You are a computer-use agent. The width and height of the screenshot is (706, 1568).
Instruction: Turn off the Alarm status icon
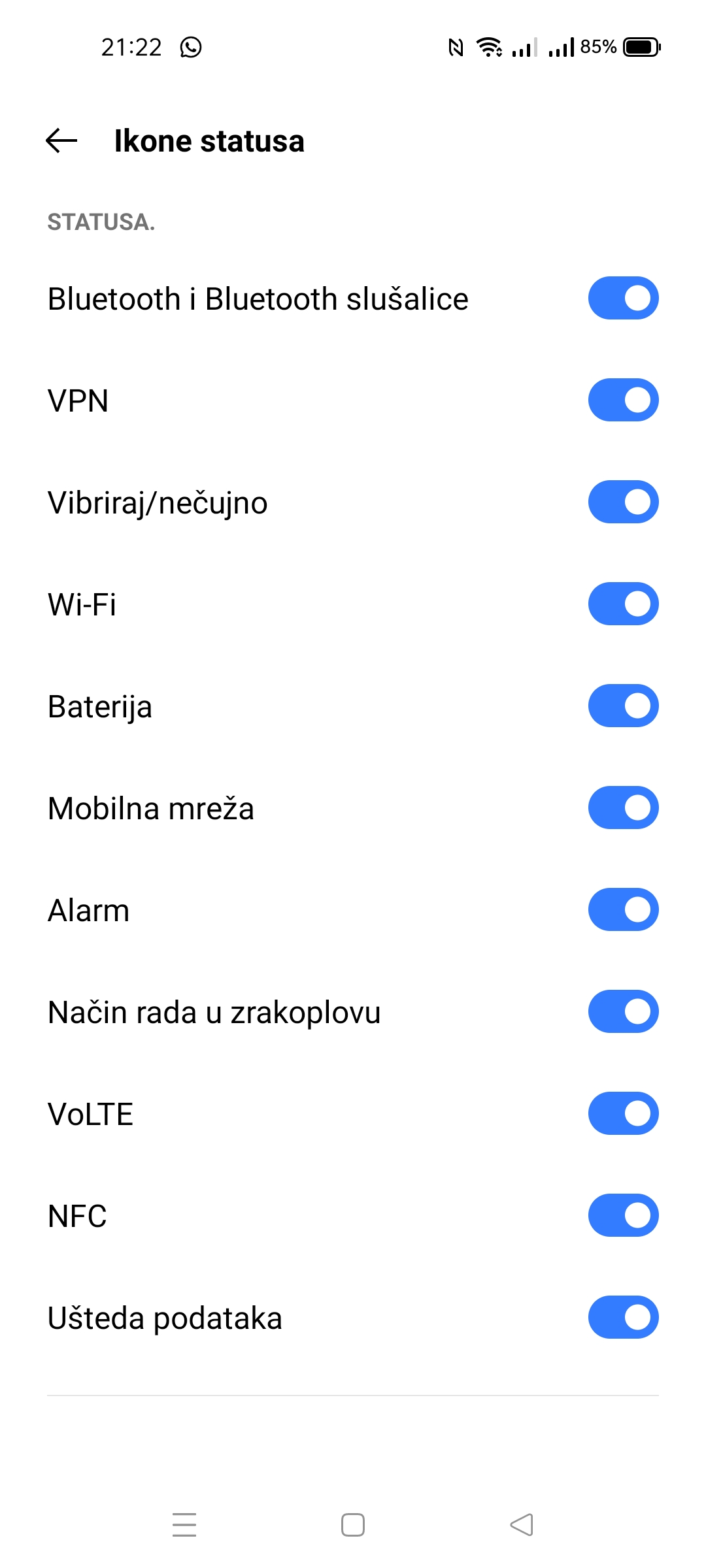click(623, 909)
